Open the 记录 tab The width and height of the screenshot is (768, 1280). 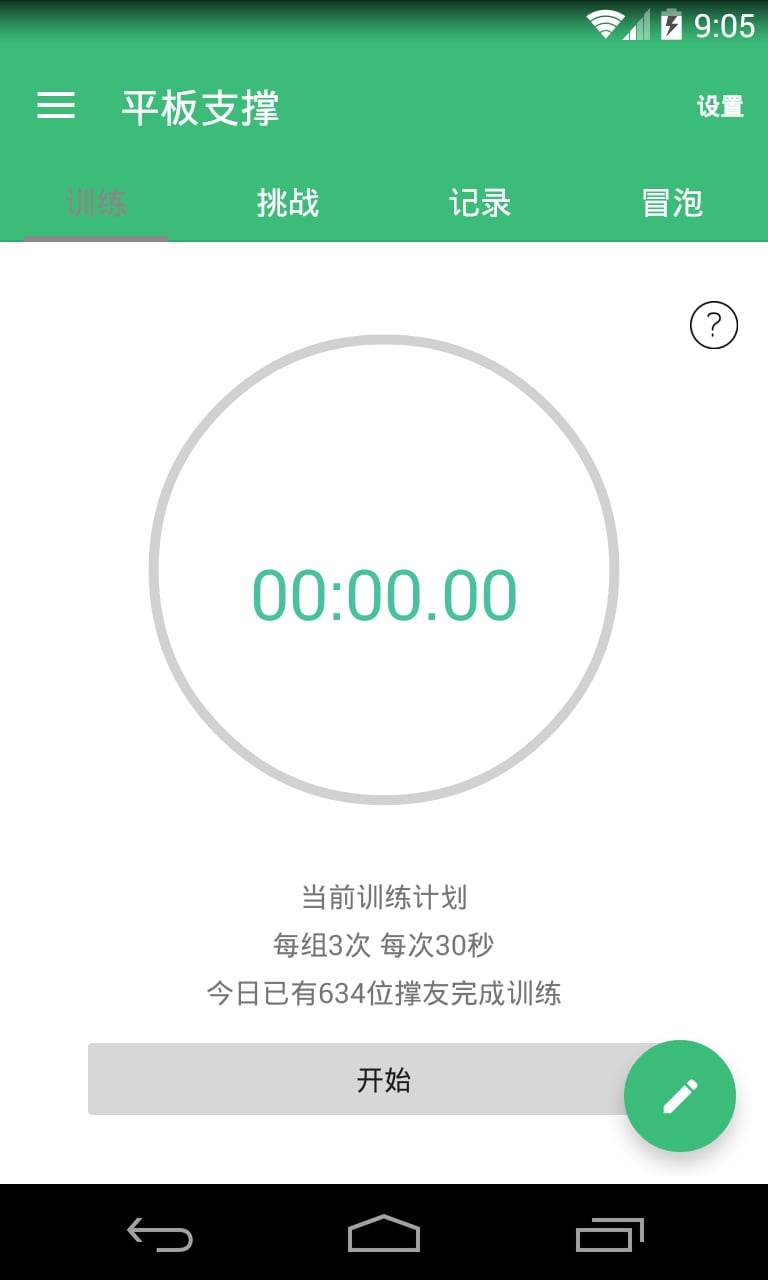click(x=480, y=203)
